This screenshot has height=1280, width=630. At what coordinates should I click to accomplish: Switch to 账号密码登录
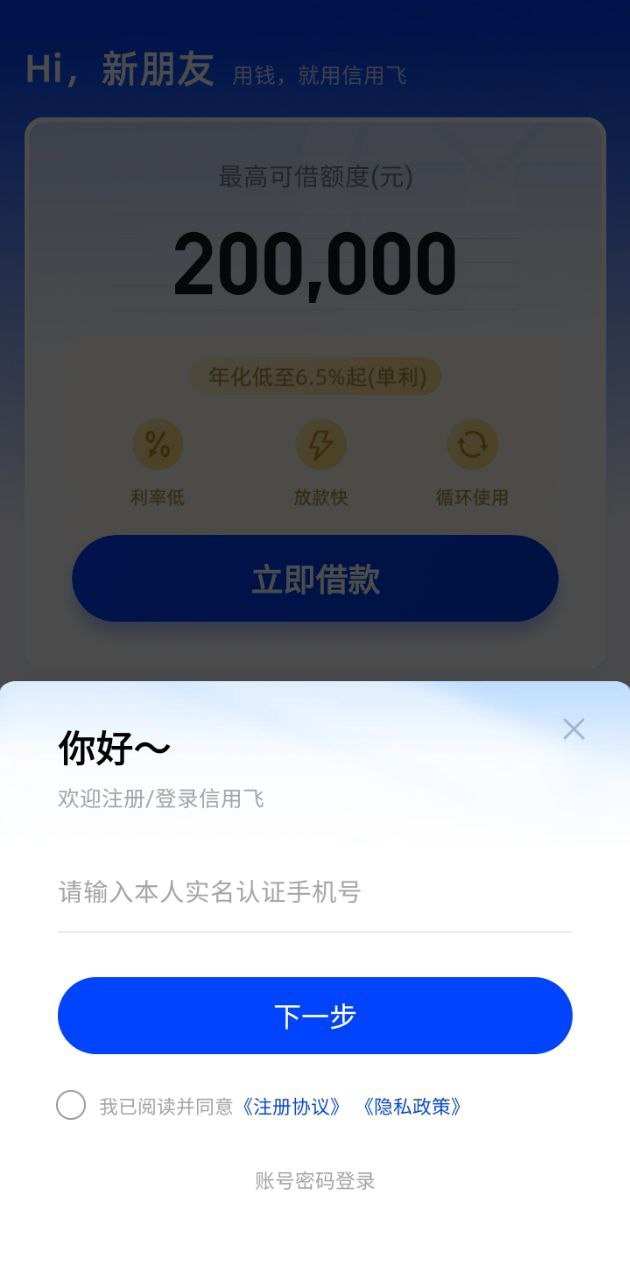[315, 1181]
